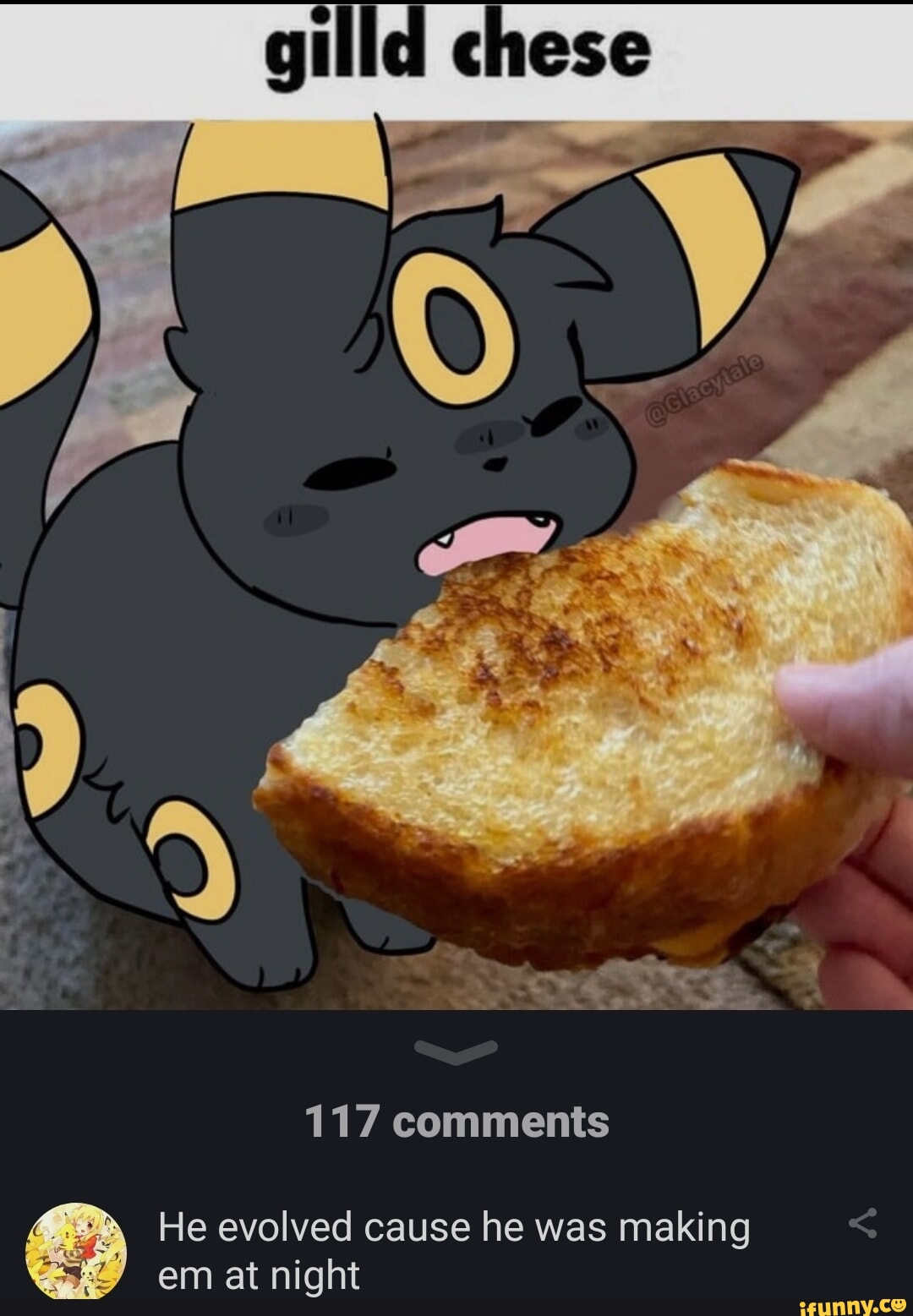Open the commenter's profile avatar
This screenshot has height=1316, width=913.
76,1250
